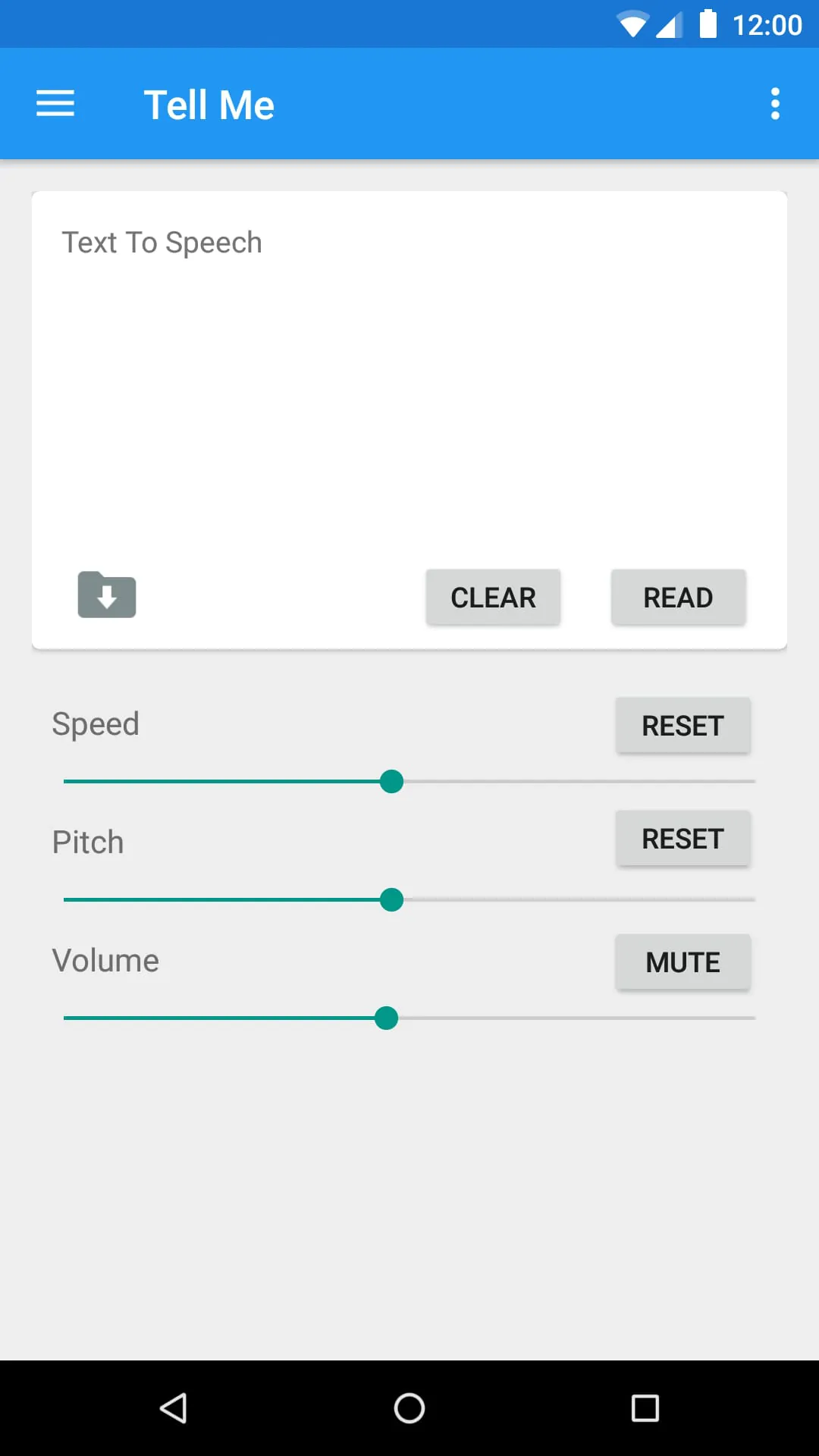The height and width of the screenshot is (1456, 819).
Task: Tap READ to speak the text
Action: [x=678, y=598]
